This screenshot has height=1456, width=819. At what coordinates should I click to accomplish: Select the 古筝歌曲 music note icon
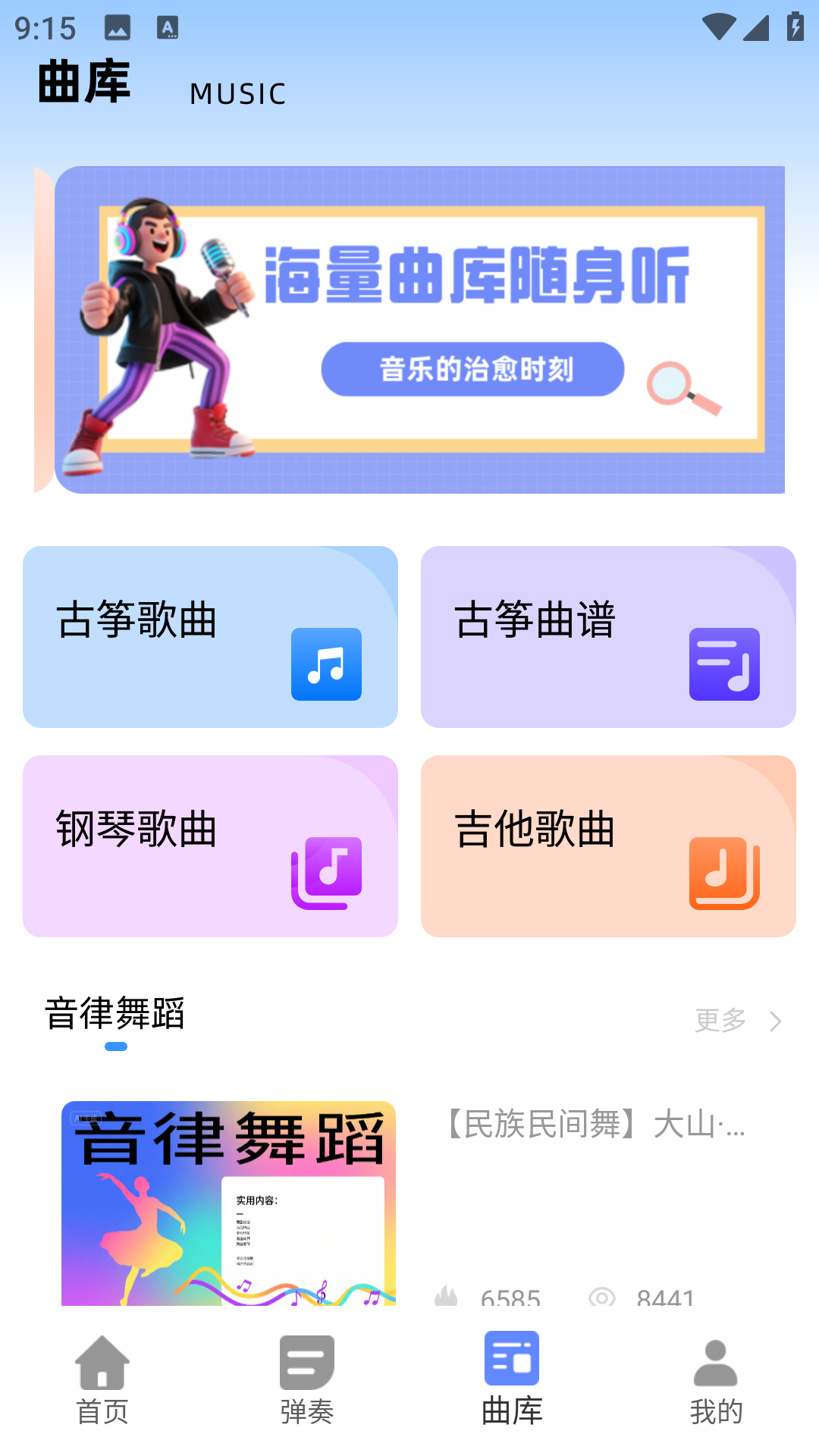click(x=326, y=664)
